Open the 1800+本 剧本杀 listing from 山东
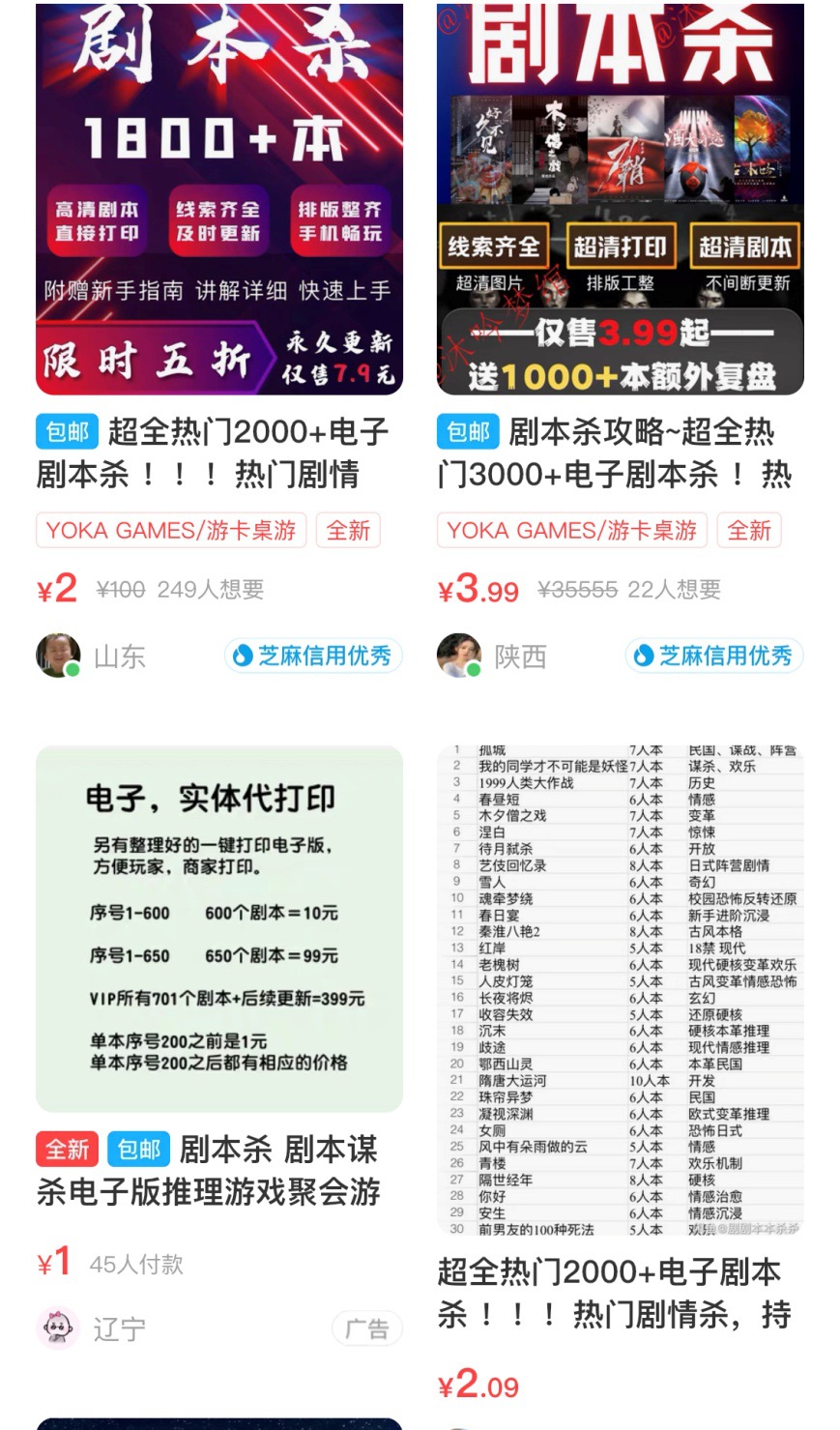This screenshot has height=1430, width=840. click(219, 198)
